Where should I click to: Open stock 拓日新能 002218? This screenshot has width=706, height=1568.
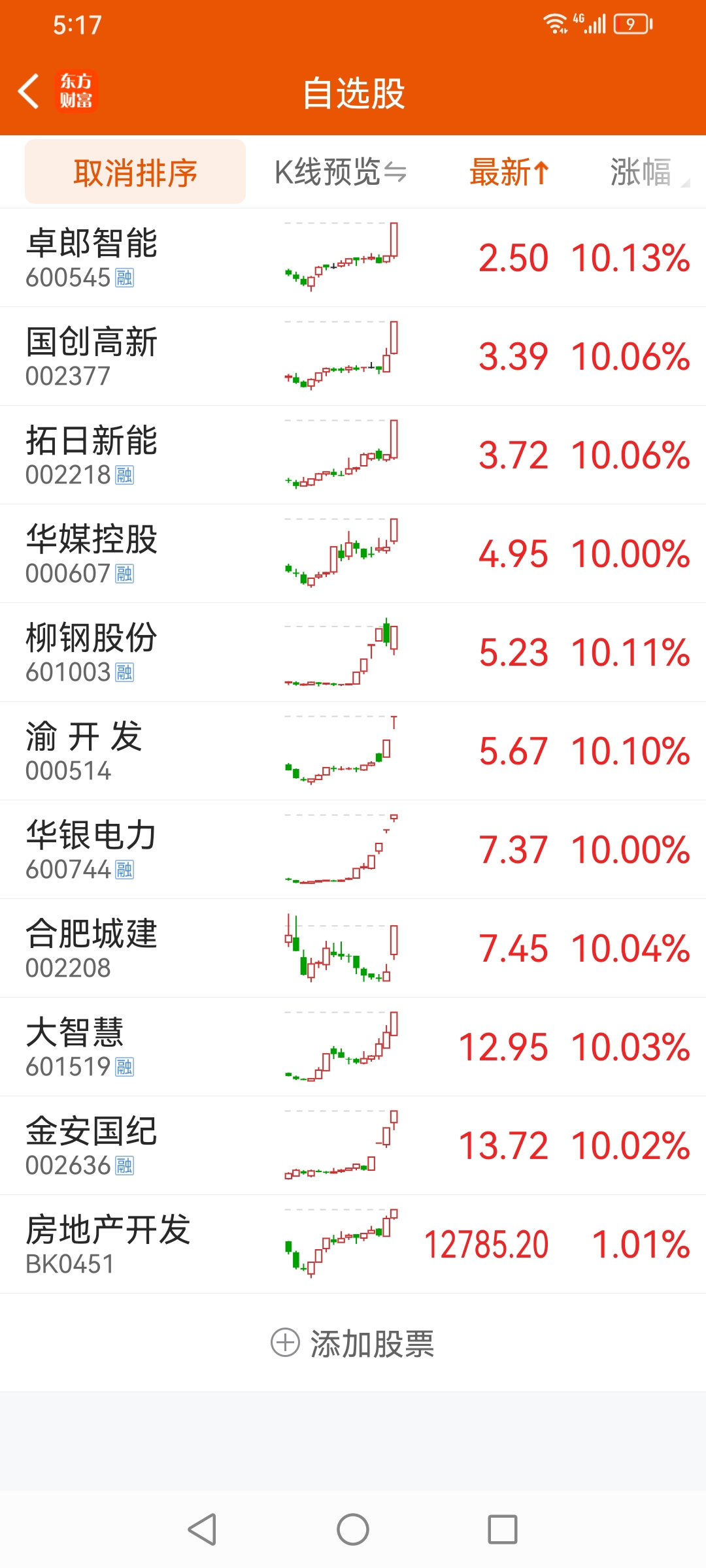pos(353,455)
